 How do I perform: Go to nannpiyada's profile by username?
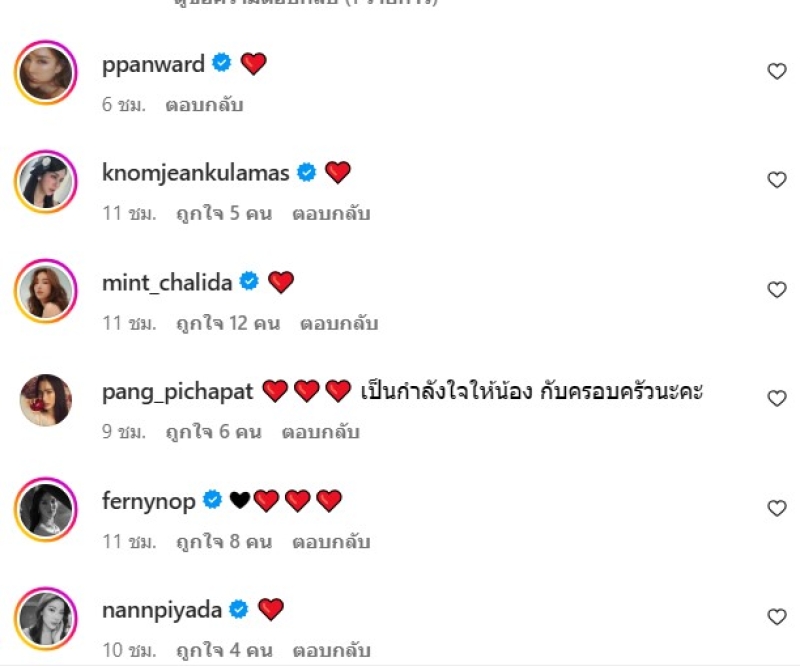(x=160, y=609)
